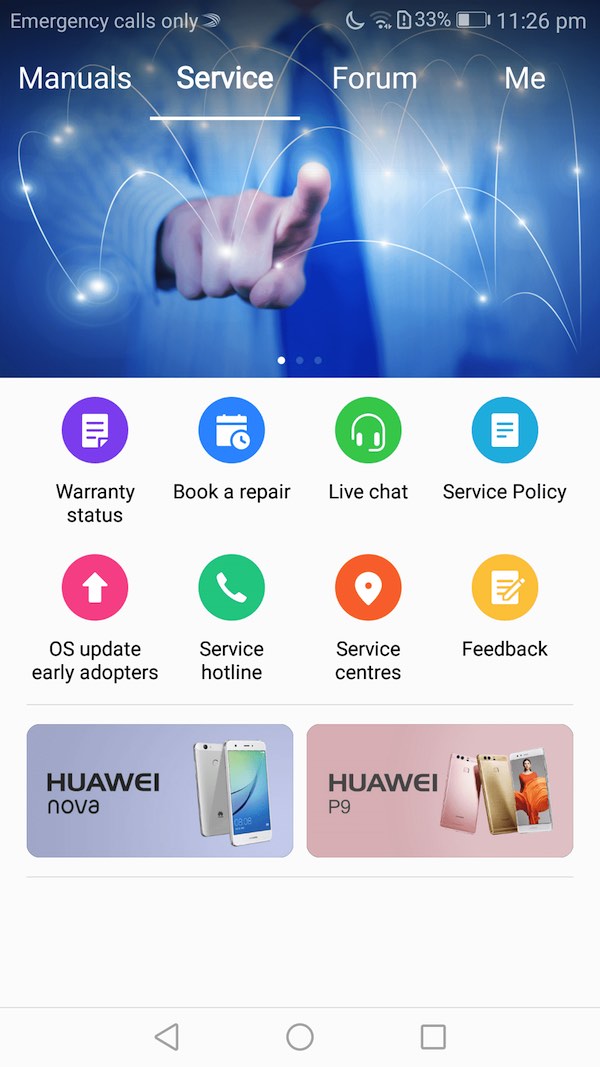View the Service Policy
The image size is (600, 1067).
(x=505, y=449)
